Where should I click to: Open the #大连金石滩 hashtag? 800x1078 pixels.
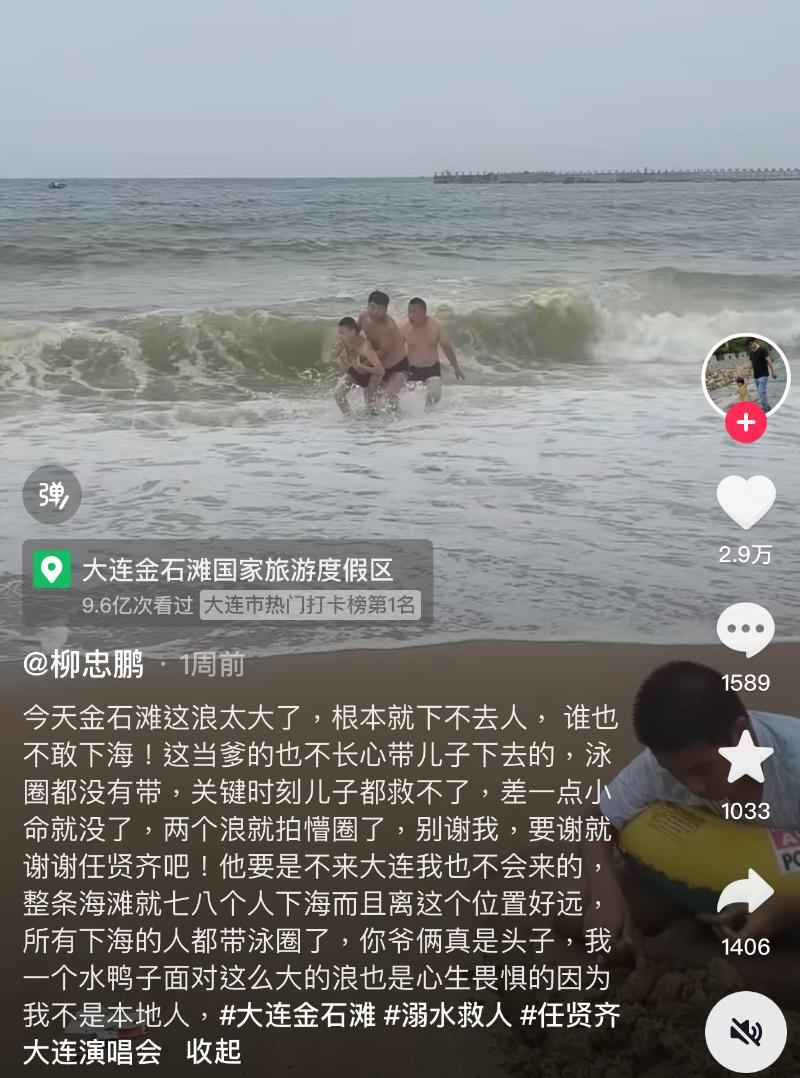tap(297, 1016)
